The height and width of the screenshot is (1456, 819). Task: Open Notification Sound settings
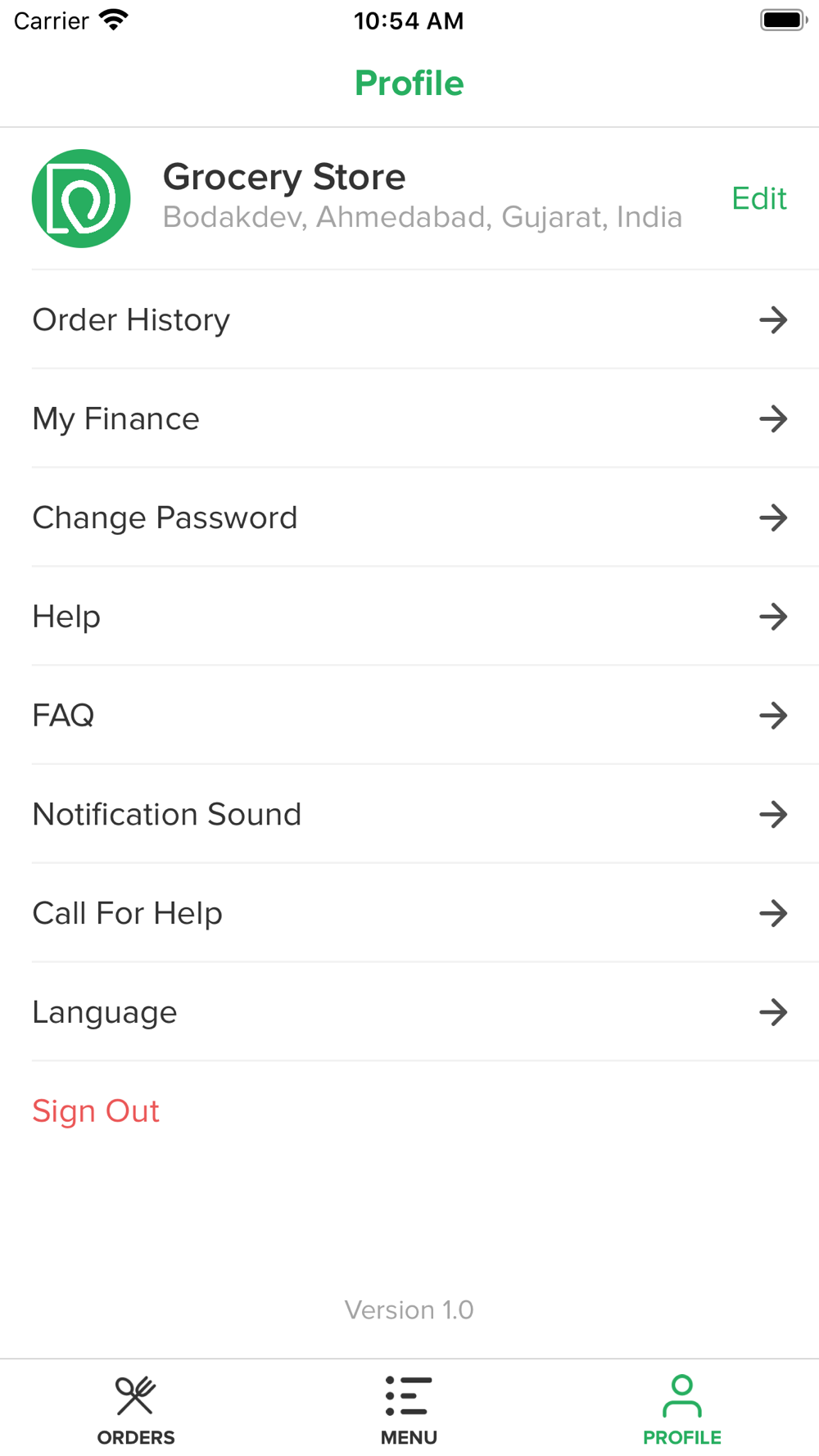pos(409,814)
